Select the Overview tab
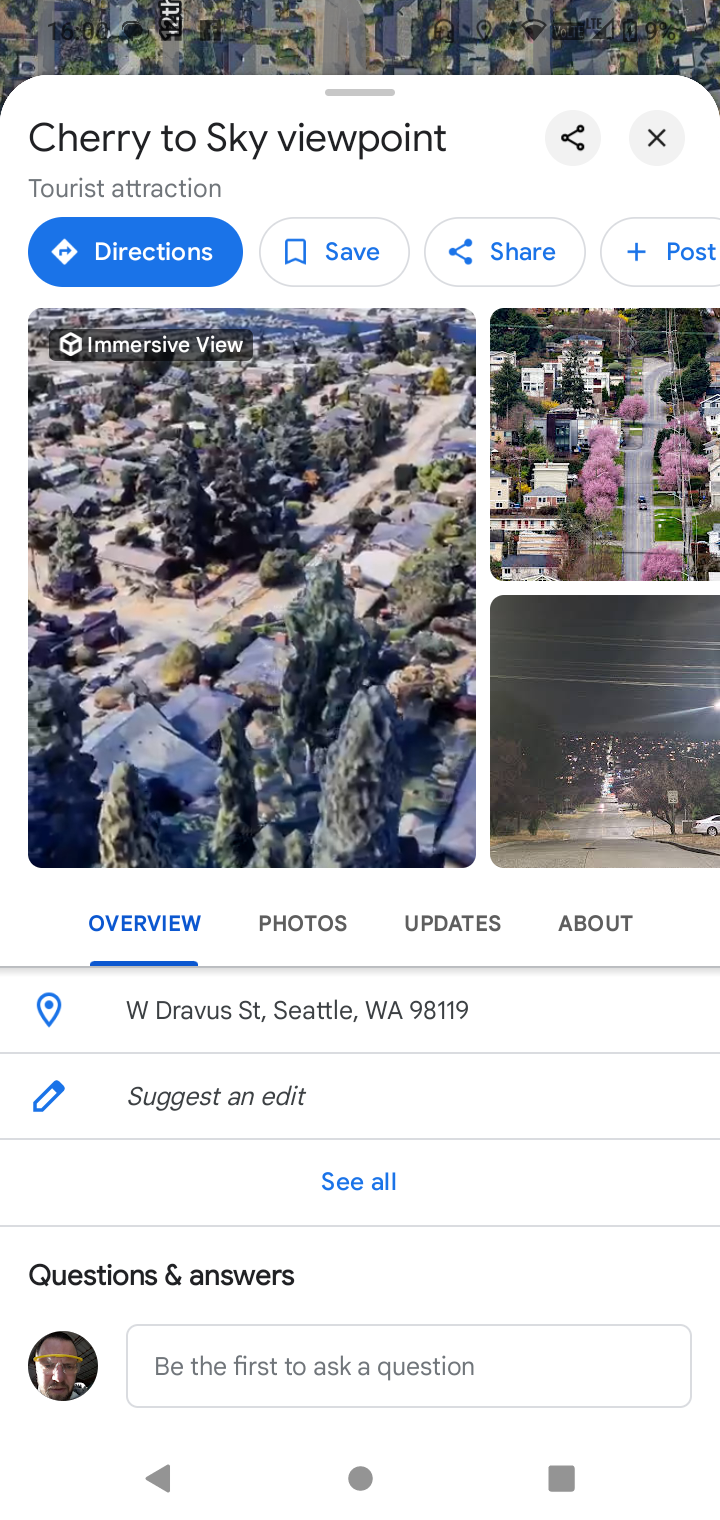Viewport: 720px width, 1520px height. pyautogui.click(x=144, y=923)
